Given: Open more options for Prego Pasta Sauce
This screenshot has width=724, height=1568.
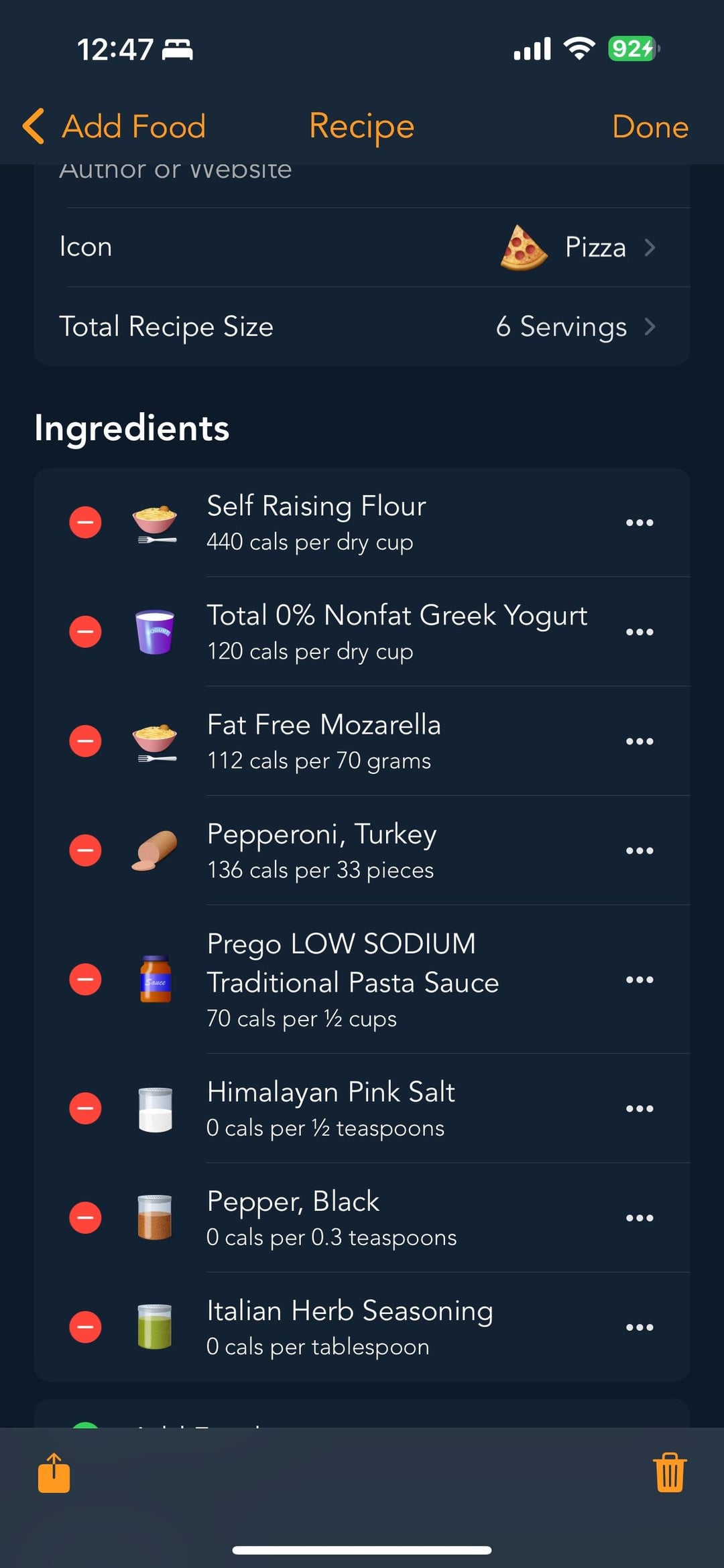Looking at the screenshot, I should coord(640,980).
